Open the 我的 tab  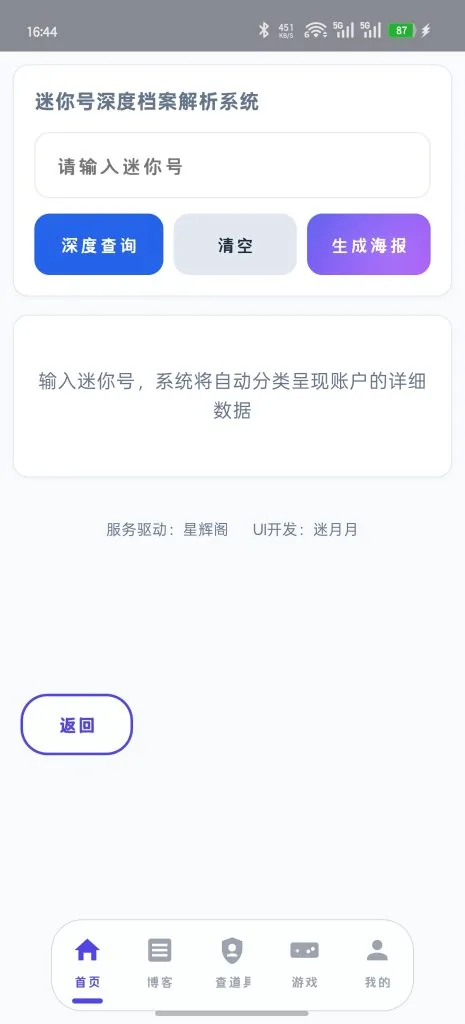point(377,964)
